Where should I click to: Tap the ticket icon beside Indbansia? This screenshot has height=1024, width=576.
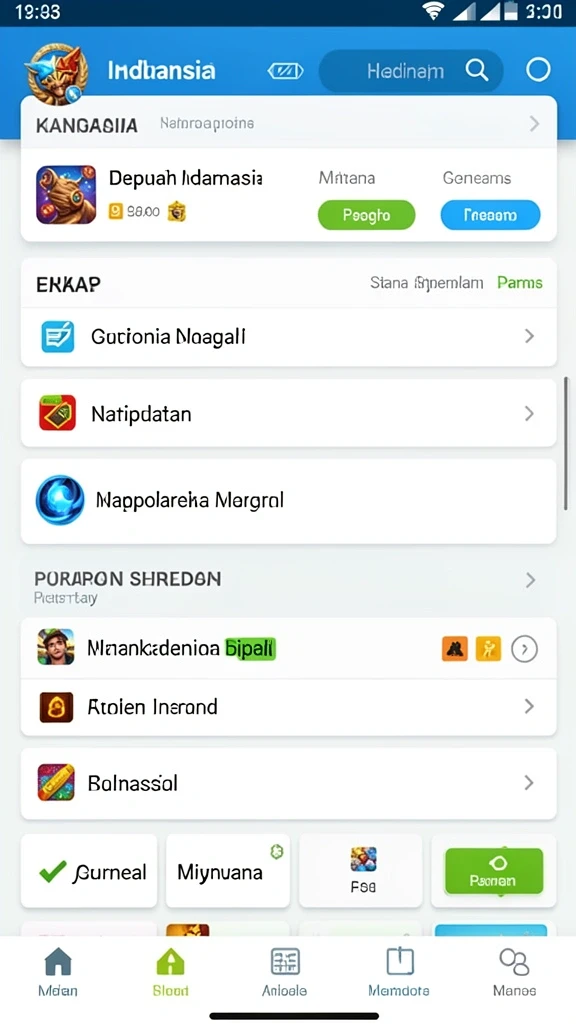[285, 71]
